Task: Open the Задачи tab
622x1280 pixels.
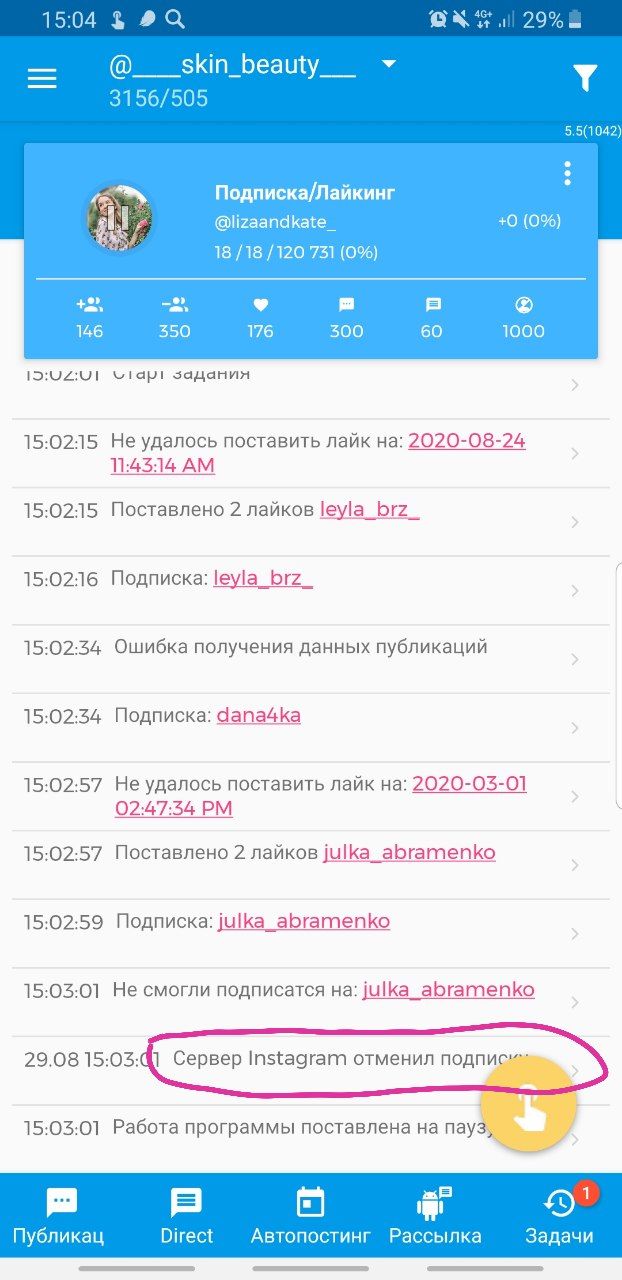Action: point(560,1216)
